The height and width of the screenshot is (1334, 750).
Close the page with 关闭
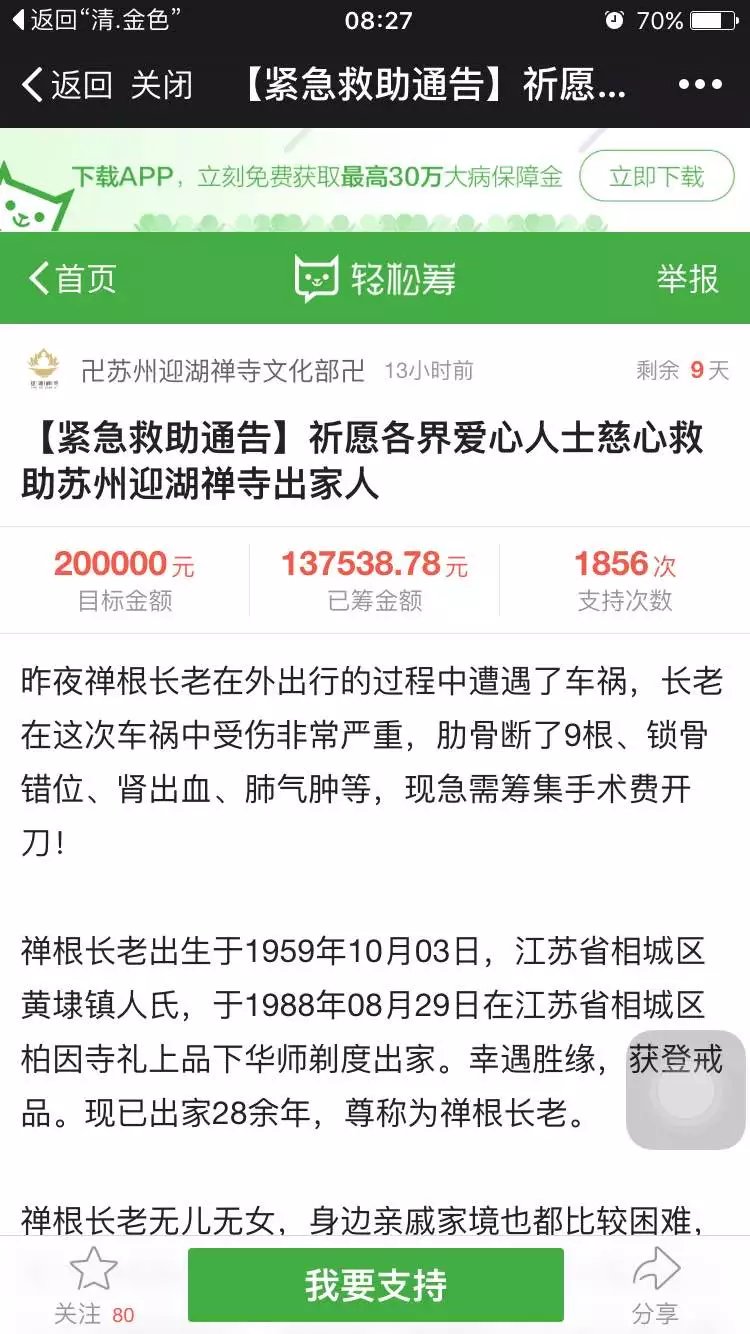(162, 86)
